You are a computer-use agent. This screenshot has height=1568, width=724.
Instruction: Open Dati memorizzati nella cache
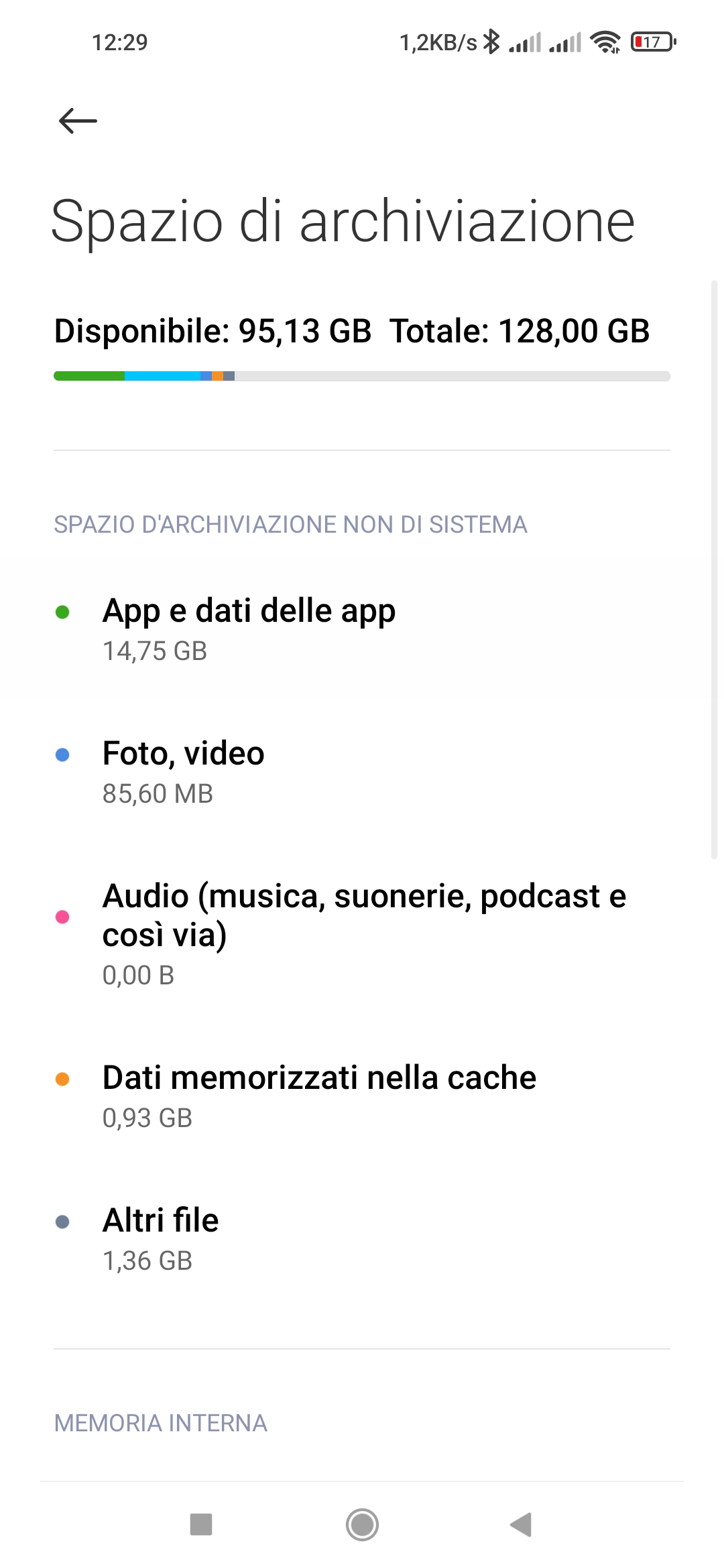[x=362, y=1096]
